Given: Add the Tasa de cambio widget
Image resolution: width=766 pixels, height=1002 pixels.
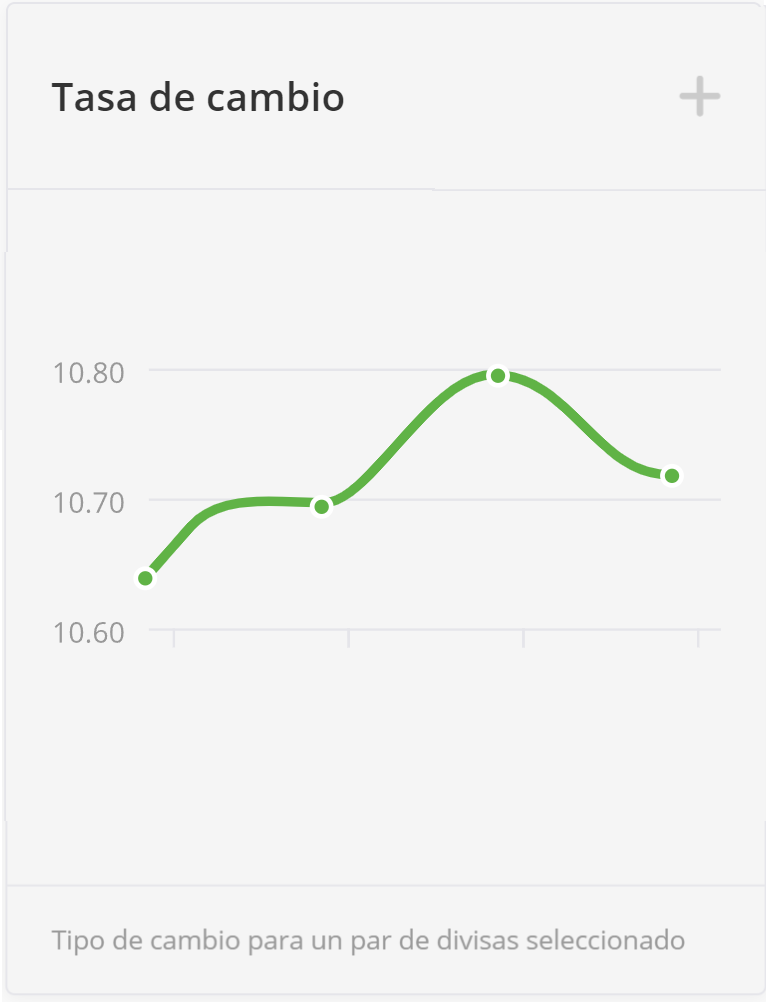Looking at the screenshot, I should coord(699,97).
